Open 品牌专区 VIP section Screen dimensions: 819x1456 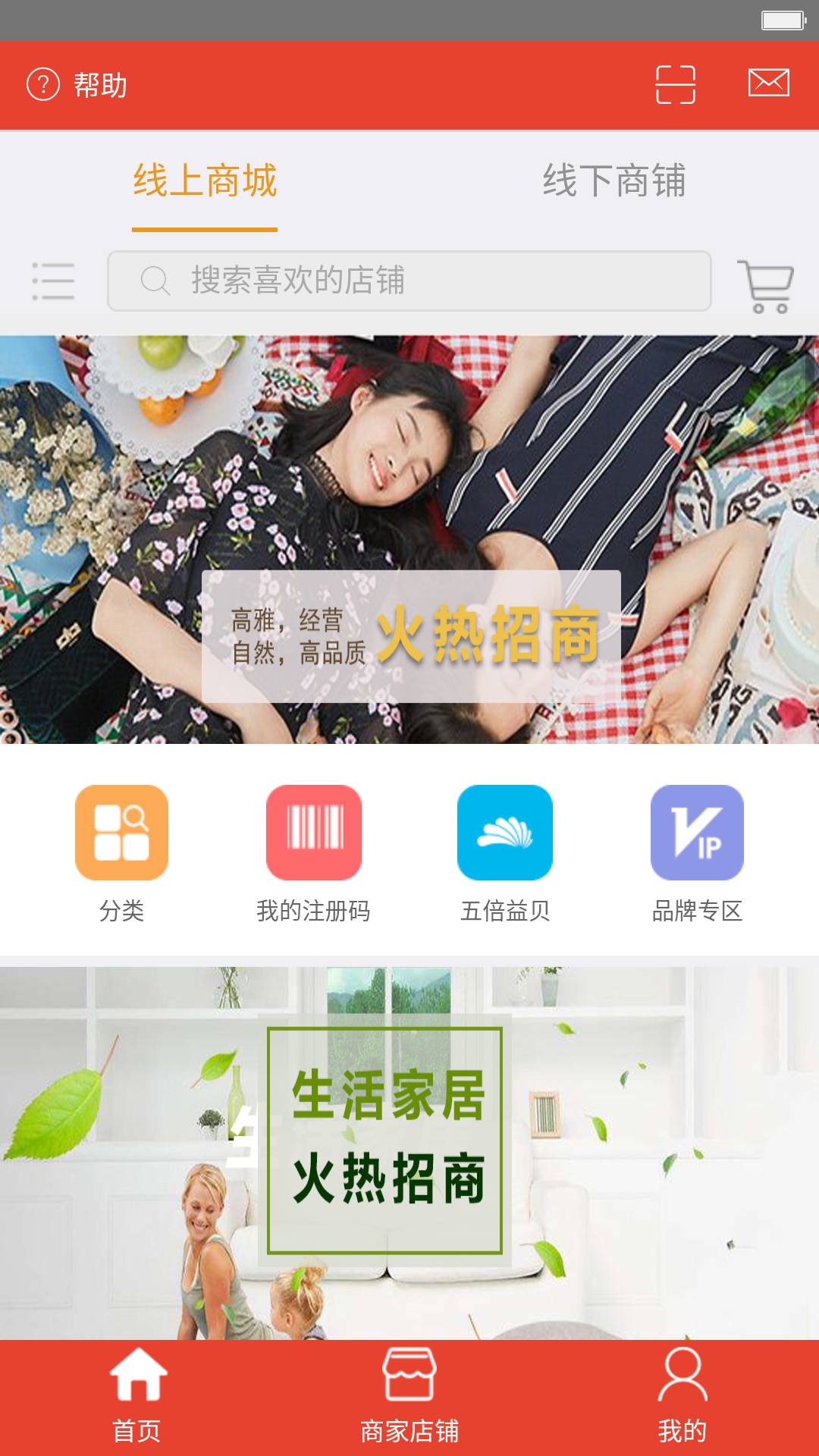697,853
